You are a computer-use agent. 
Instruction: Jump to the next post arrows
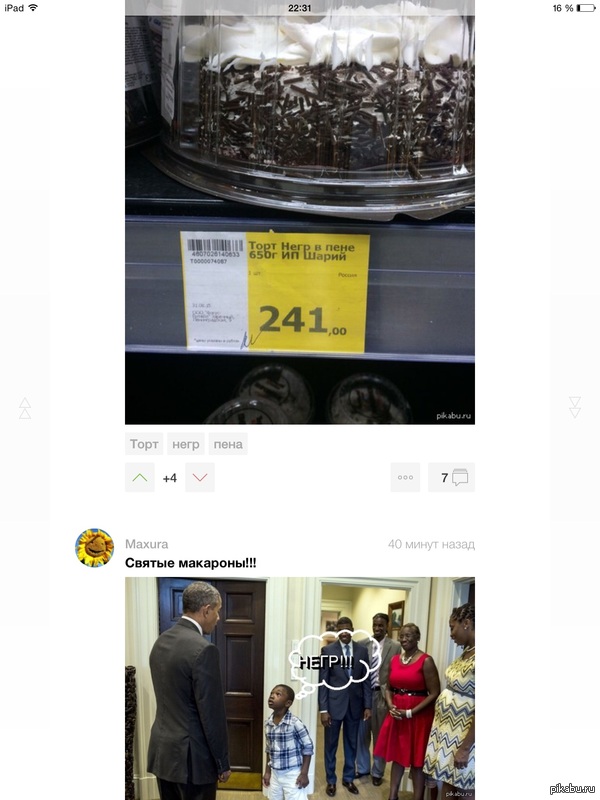tap(574, 407)
